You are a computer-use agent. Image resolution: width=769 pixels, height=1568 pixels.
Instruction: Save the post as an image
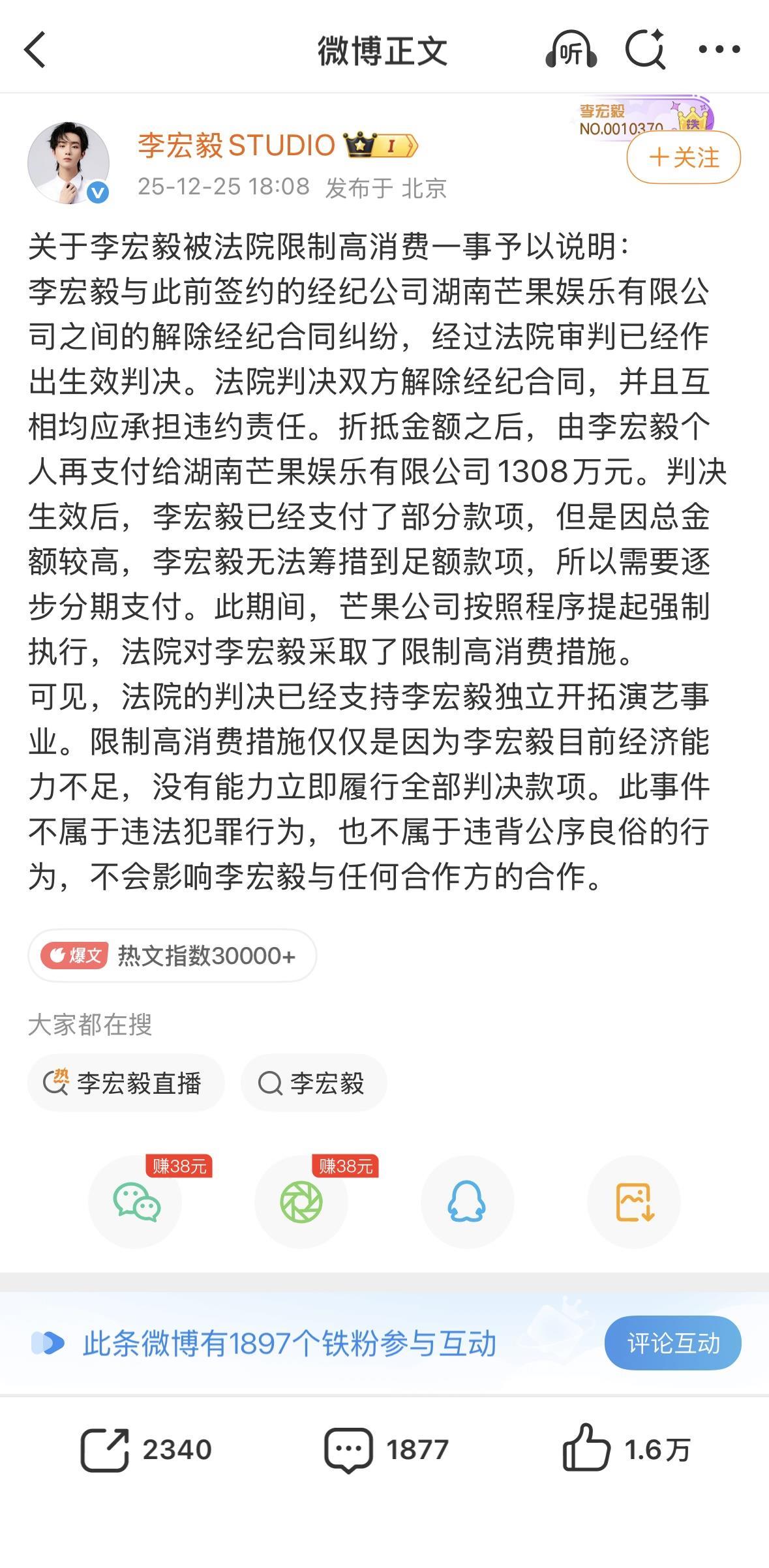634,1202
